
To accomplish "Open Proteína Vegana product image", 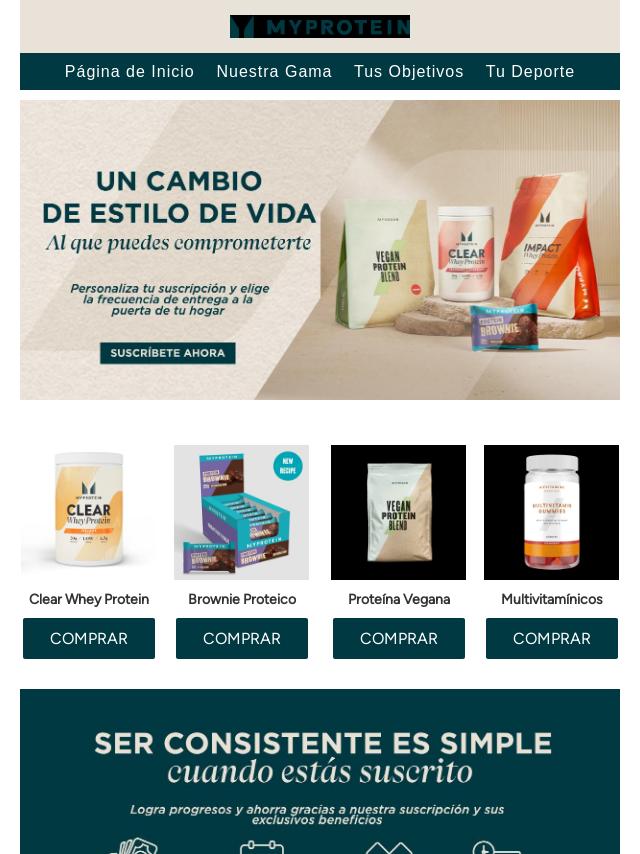I will click(398, 512).
